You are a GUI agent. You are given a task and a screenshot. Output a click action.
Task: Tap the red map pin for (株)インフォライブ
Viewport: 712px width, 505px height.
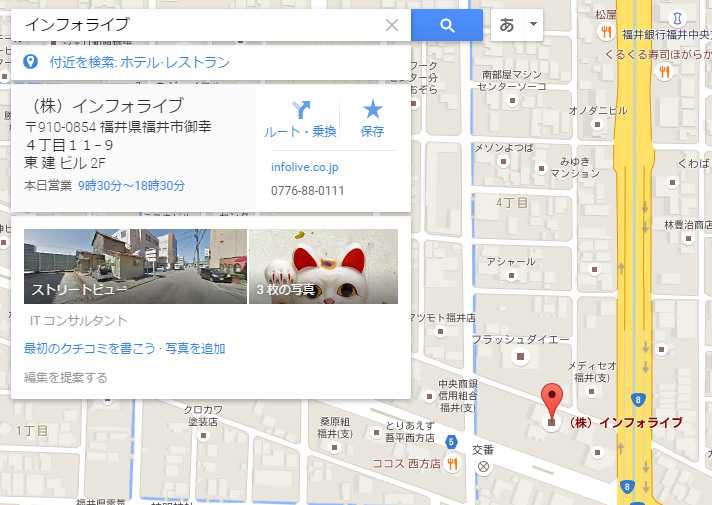click(551, 402)
